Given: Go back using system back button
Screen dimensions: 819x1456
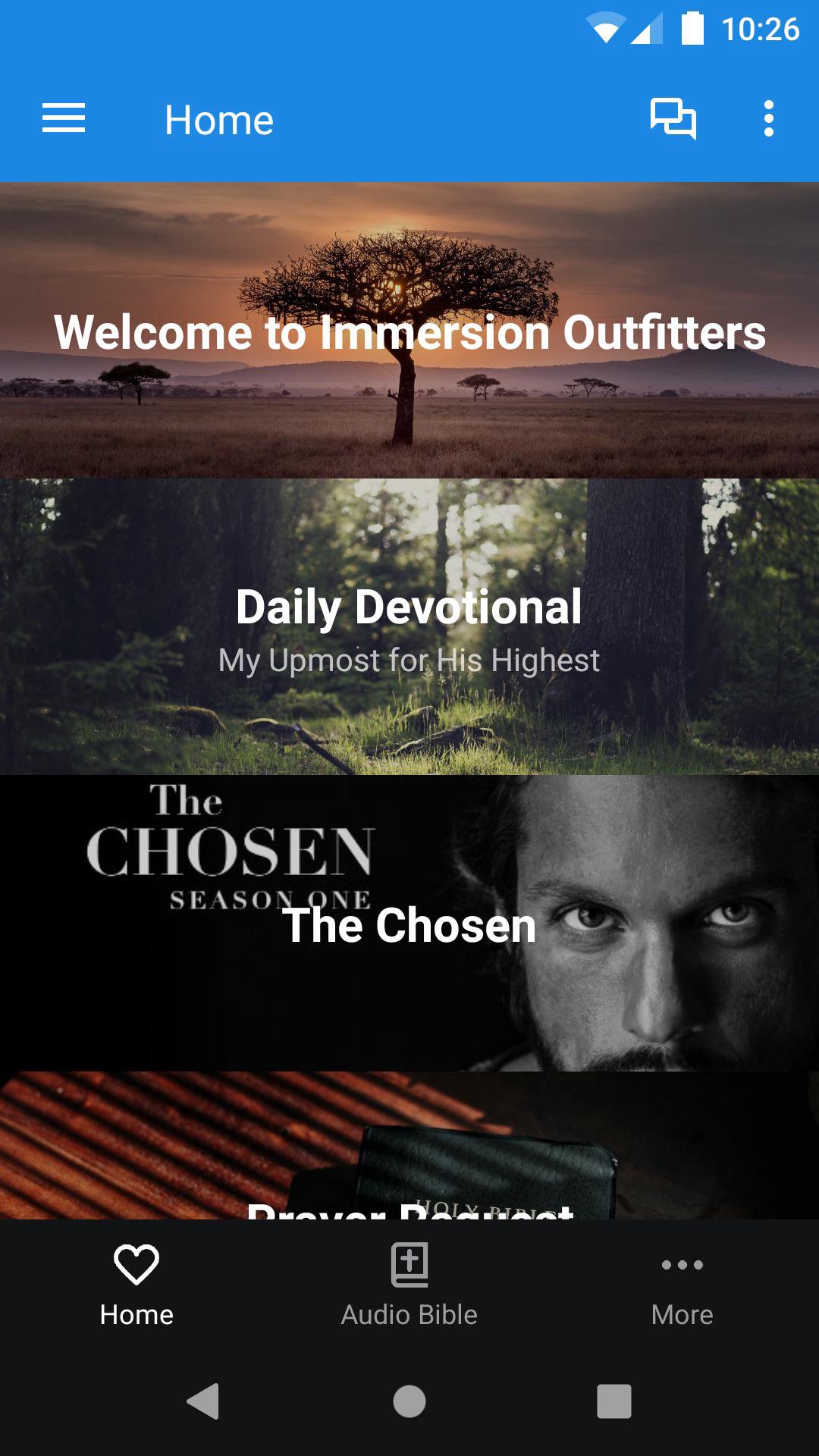Looking at the screenshot, I should (203, 1401).
